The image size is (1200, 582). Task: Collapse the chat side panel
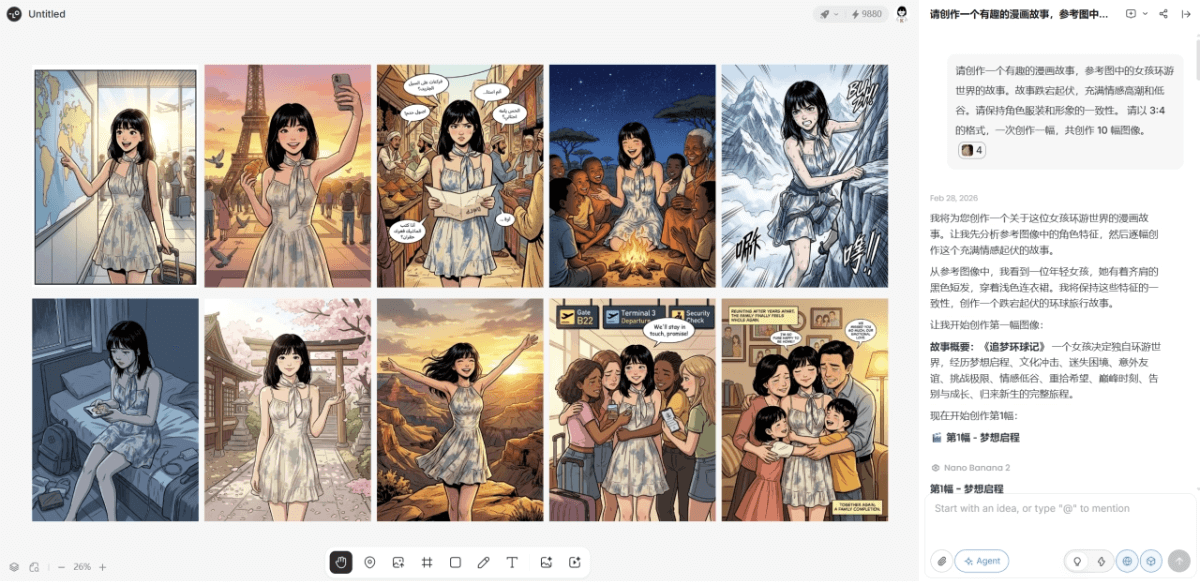pos(1184,14)
